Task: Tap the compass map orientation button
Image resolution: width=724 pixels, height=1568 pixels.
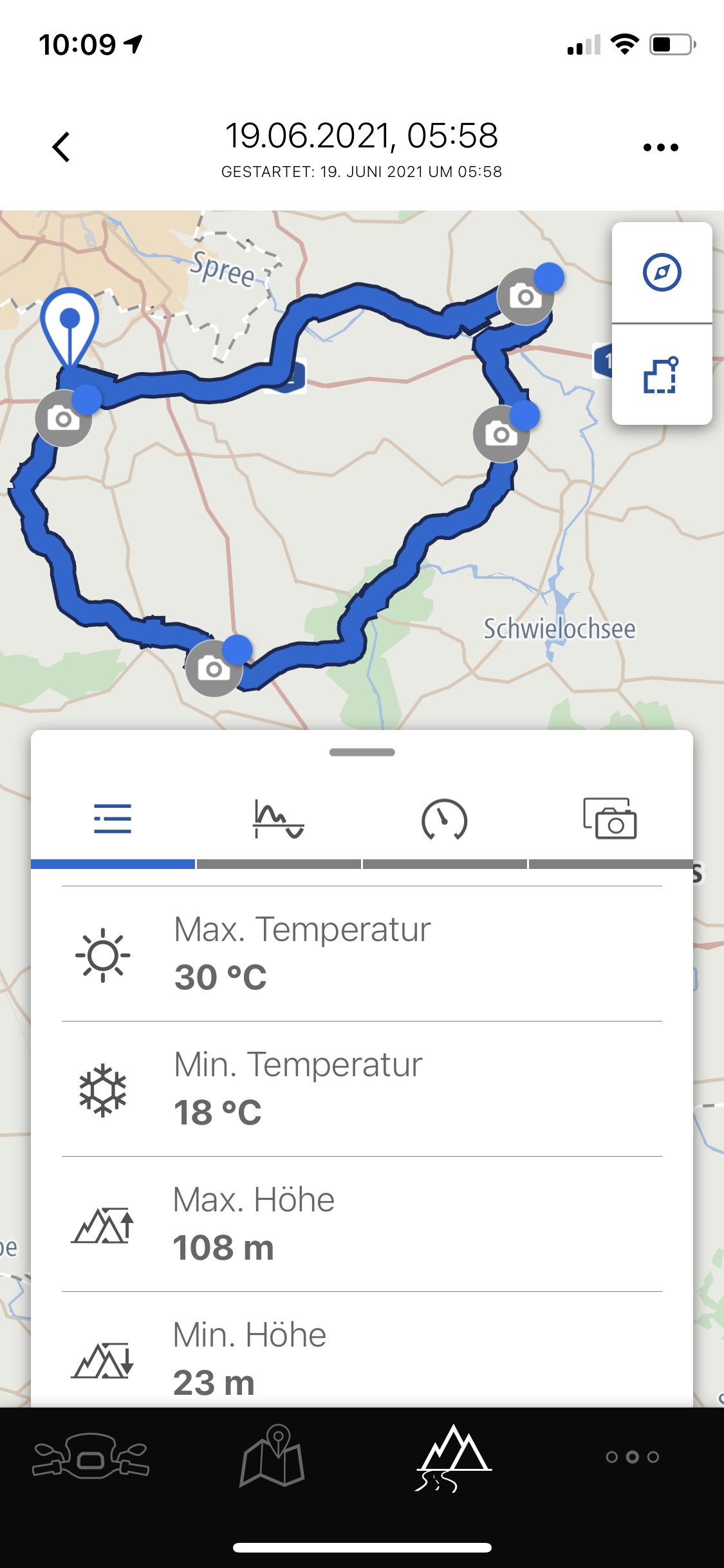Action: pos(662,273)
